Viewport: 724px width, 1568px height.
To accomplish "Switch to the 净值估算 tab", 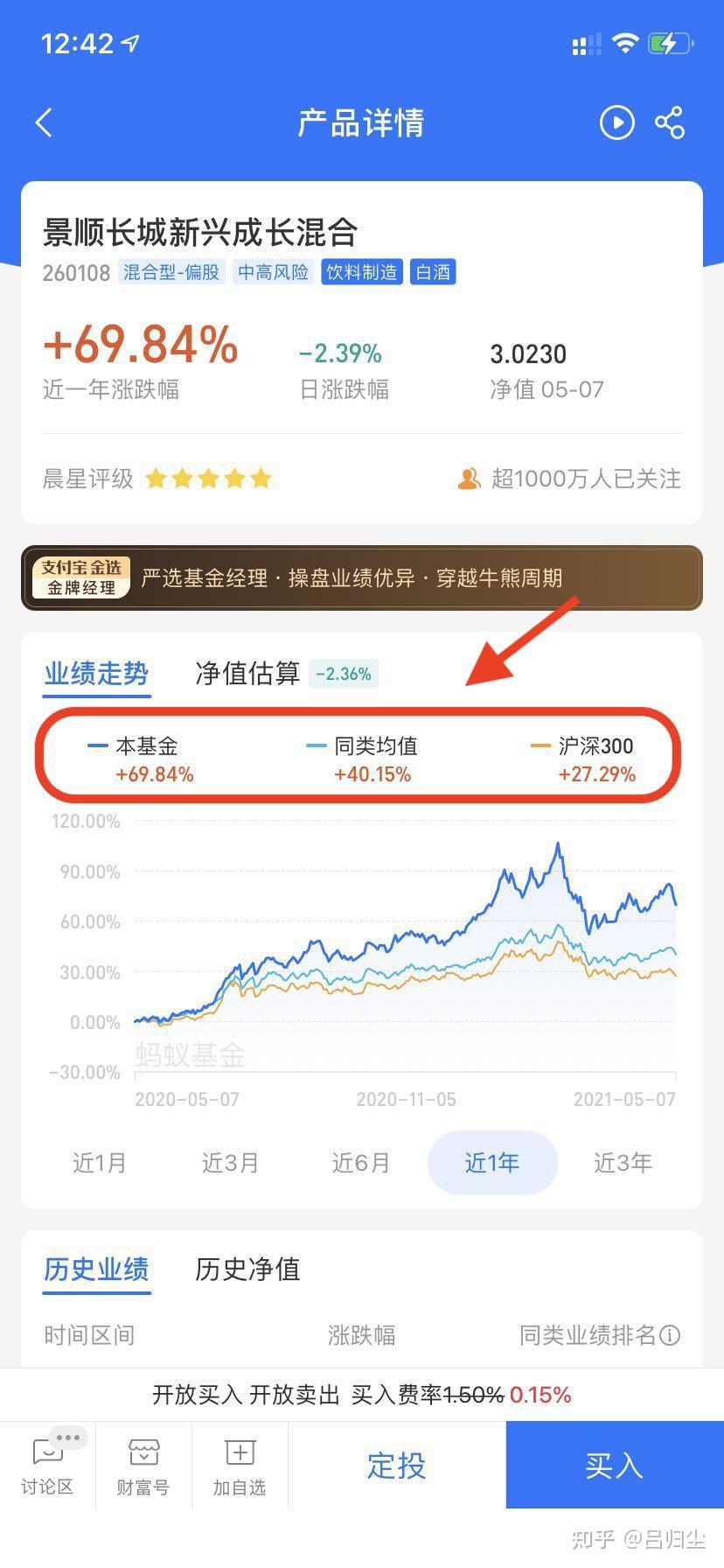I will pyautogui.click(x=247, y=672).
